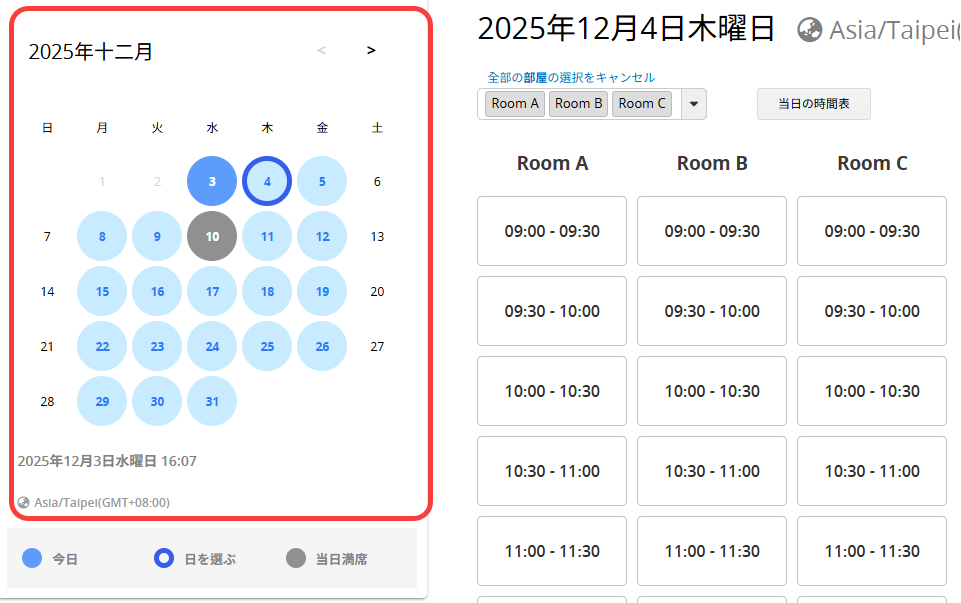Remove the Room B chip from selection

tap(579, 103)
